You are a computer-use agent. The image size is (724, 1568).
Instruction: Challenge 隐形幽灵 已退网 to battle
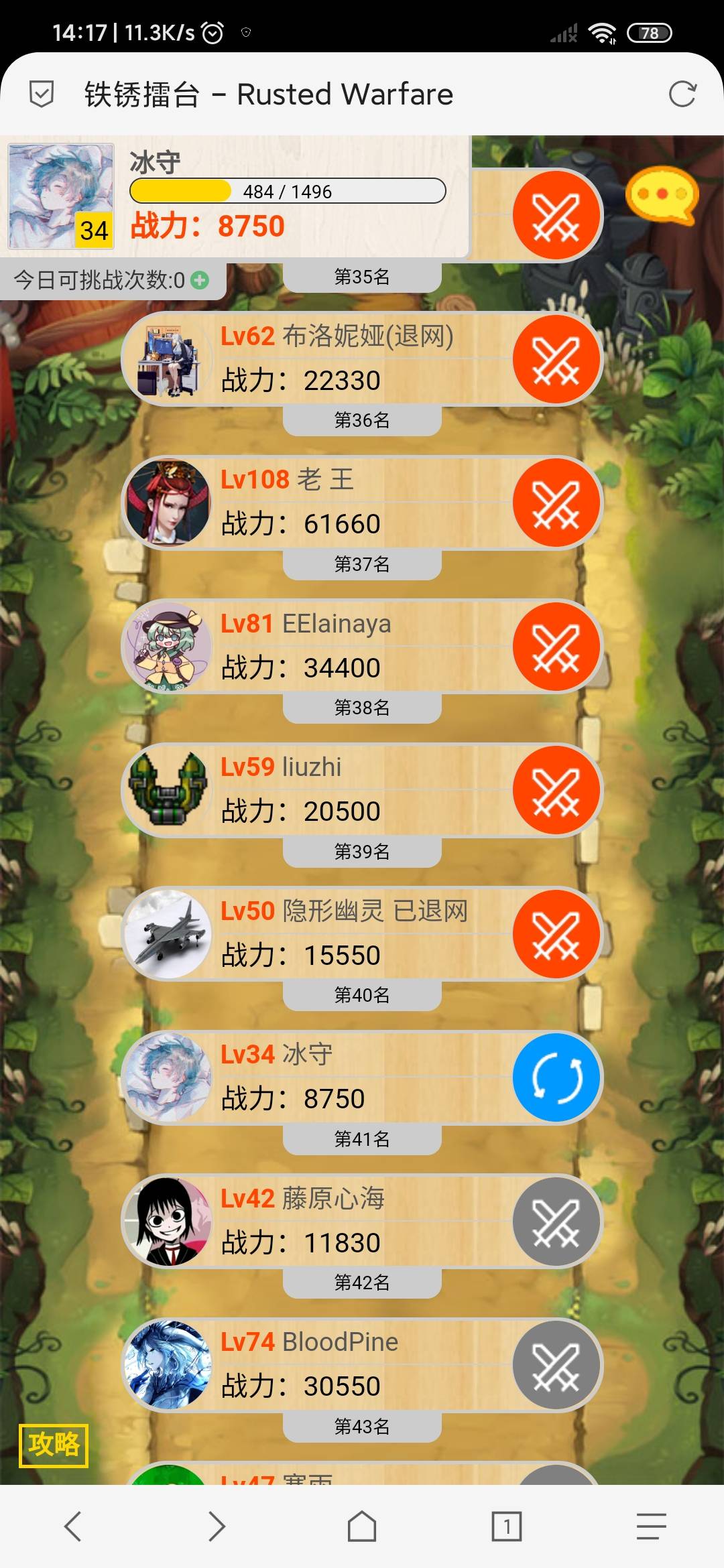point(556,934)
